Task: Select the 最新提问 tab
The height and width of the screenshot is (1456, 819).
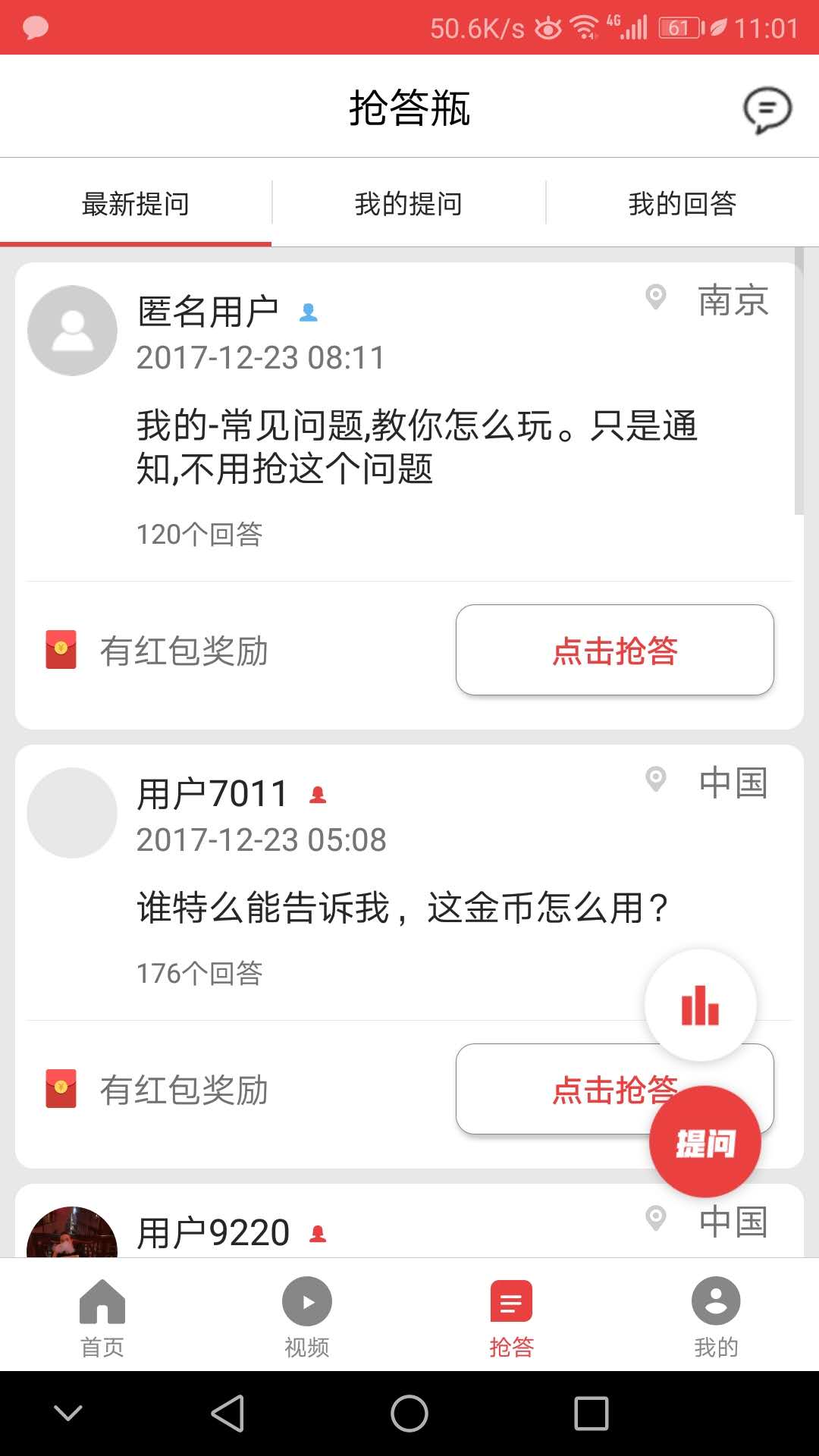Action: coord(136,202)
